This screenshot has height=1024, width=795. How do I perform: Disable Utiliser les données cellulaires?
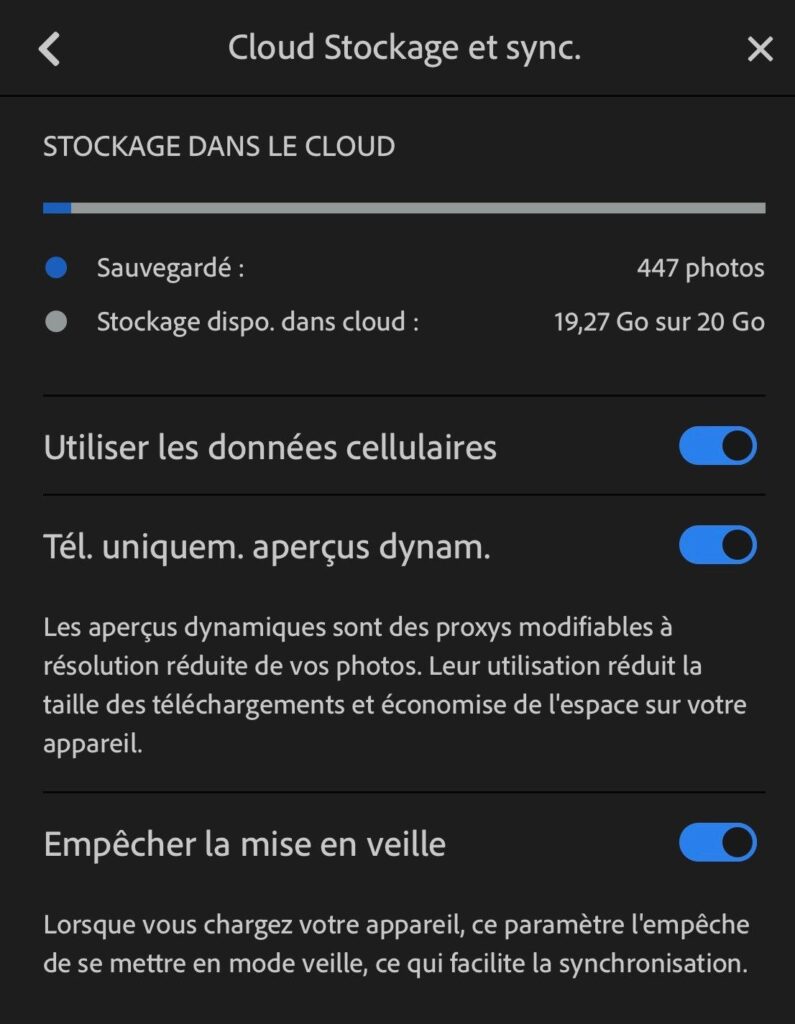pos(717,445)
